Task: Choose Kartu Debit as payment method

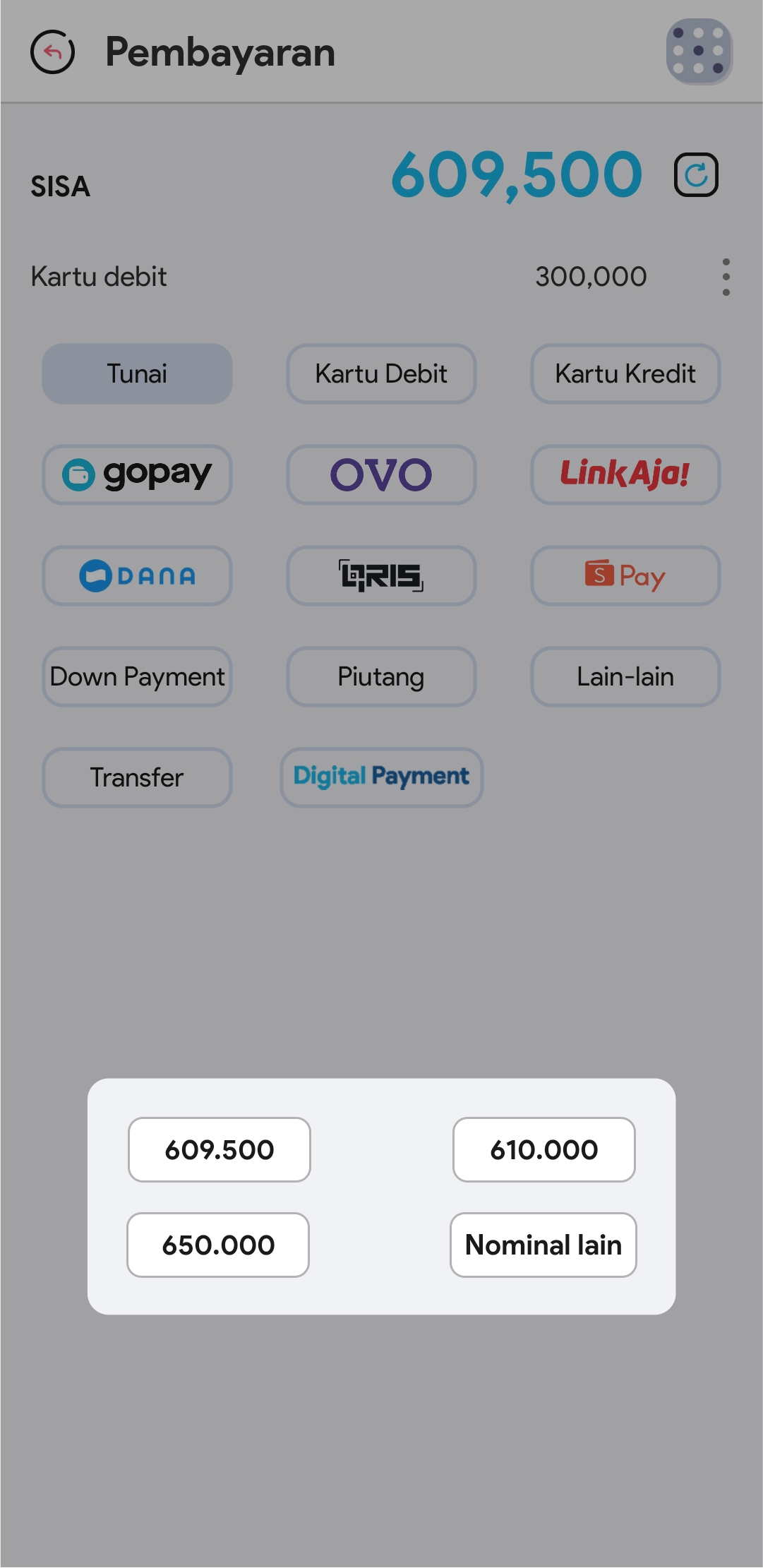Action: 381,373
